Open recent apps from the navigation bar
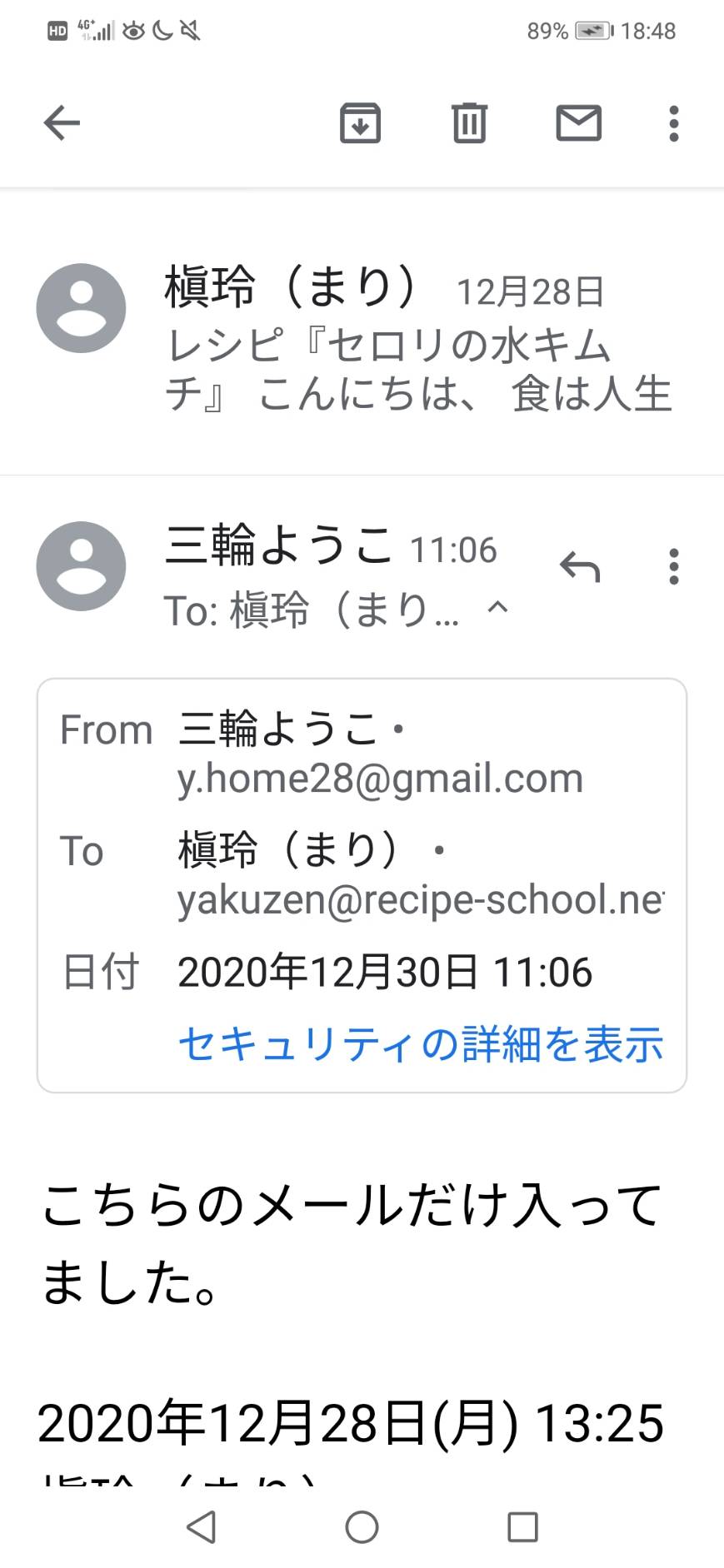Screen dimensions: 724x1568 click(522, 1526)
